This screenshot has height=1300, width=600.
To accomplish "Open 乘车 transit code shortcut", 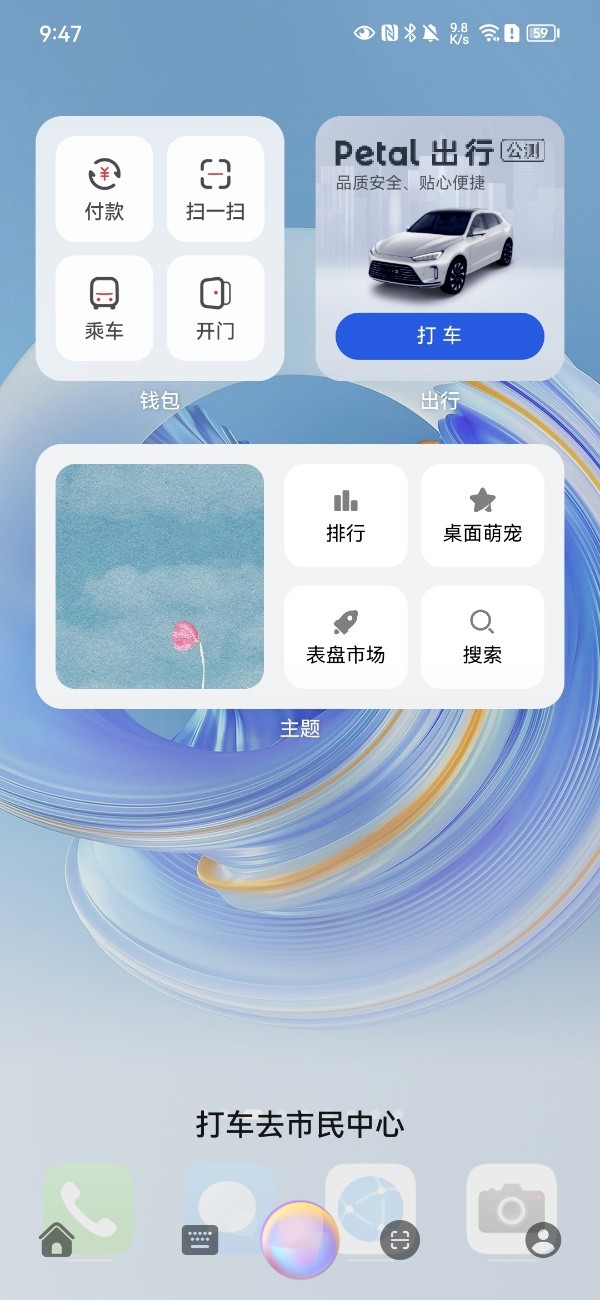I will pyautogui.click(x=104, y=308).
